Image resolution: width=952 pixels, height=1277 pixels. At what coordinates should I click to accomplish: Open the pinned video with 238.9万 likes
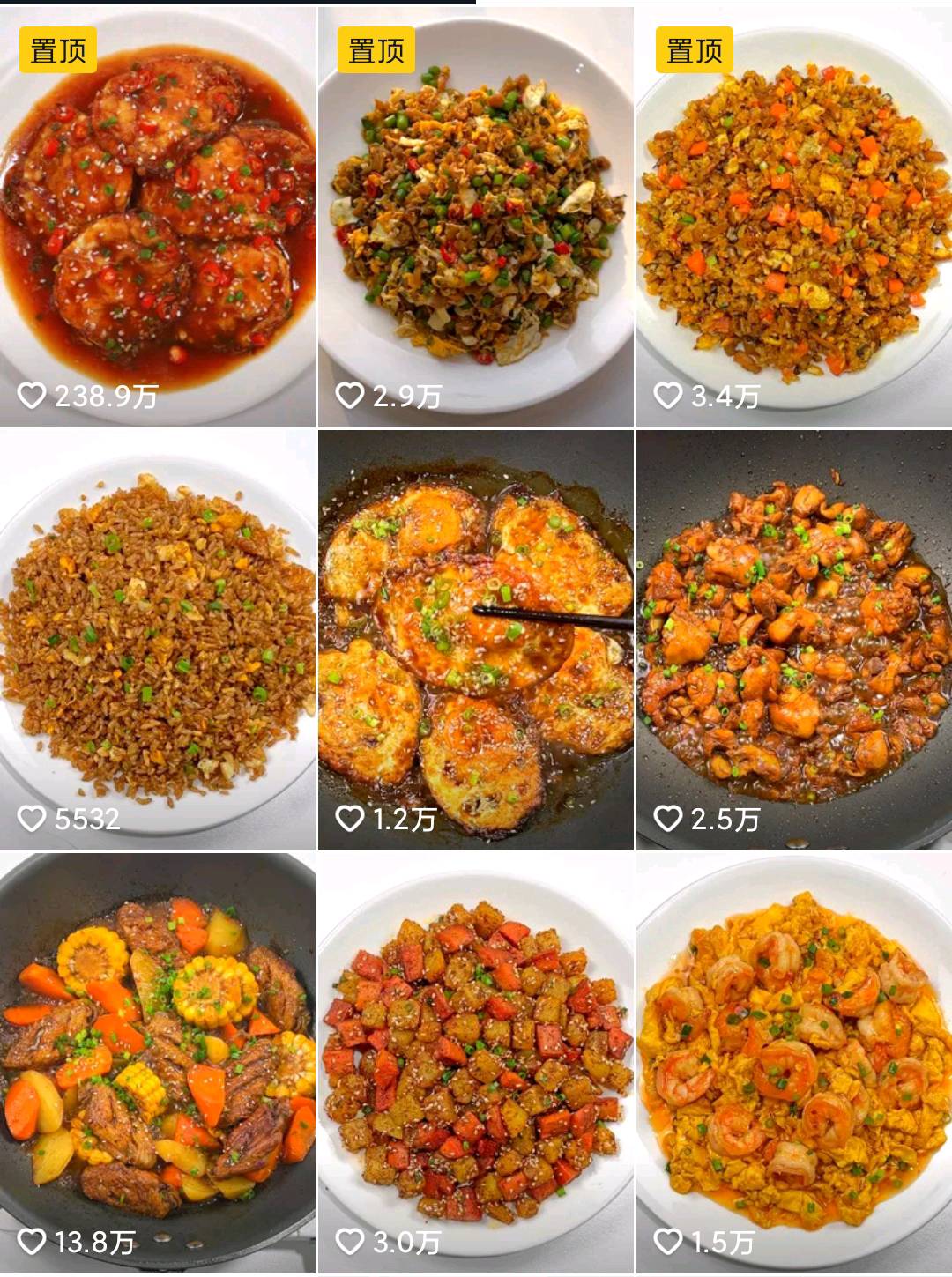coord(157,216)
